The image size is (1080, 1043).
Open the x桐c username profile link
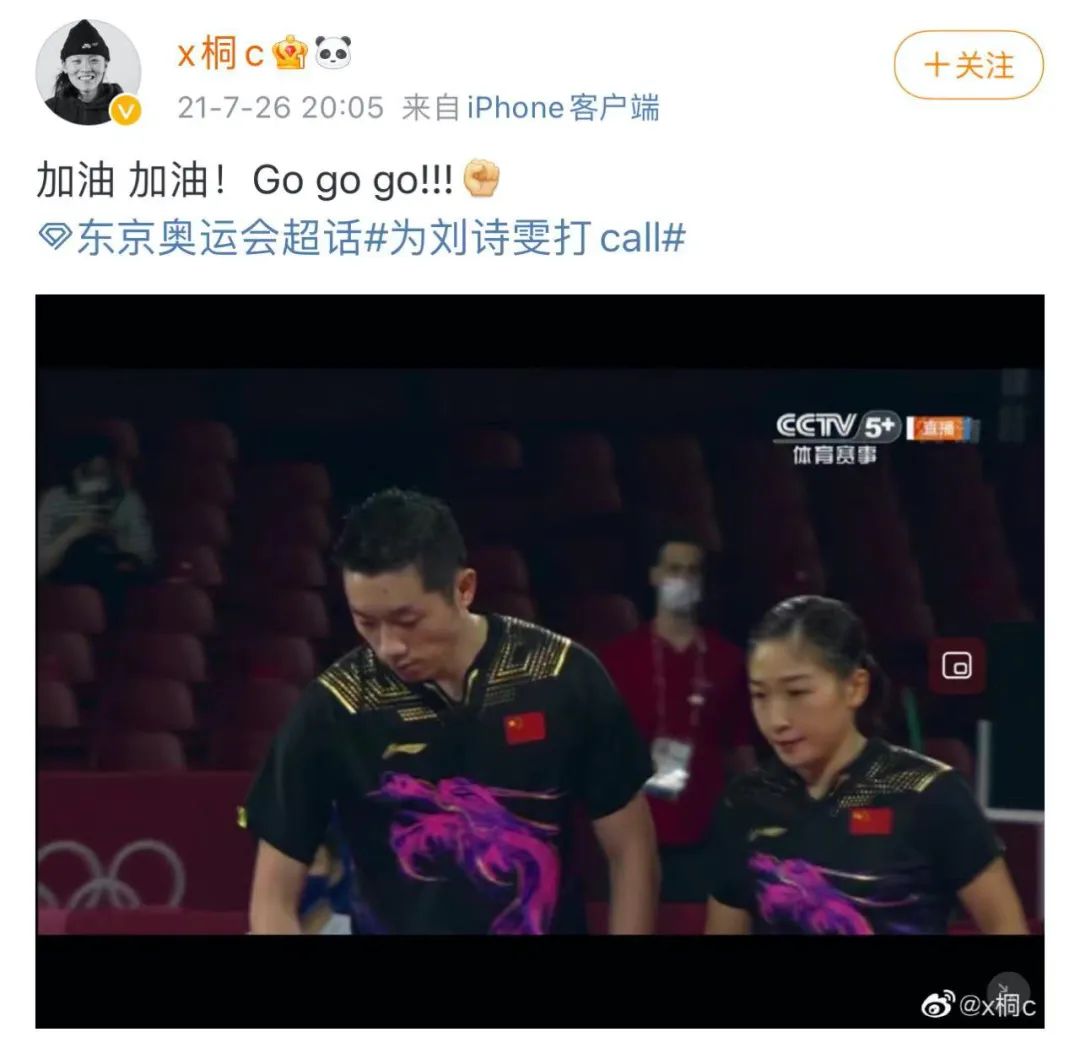click(x=220, y=55)
